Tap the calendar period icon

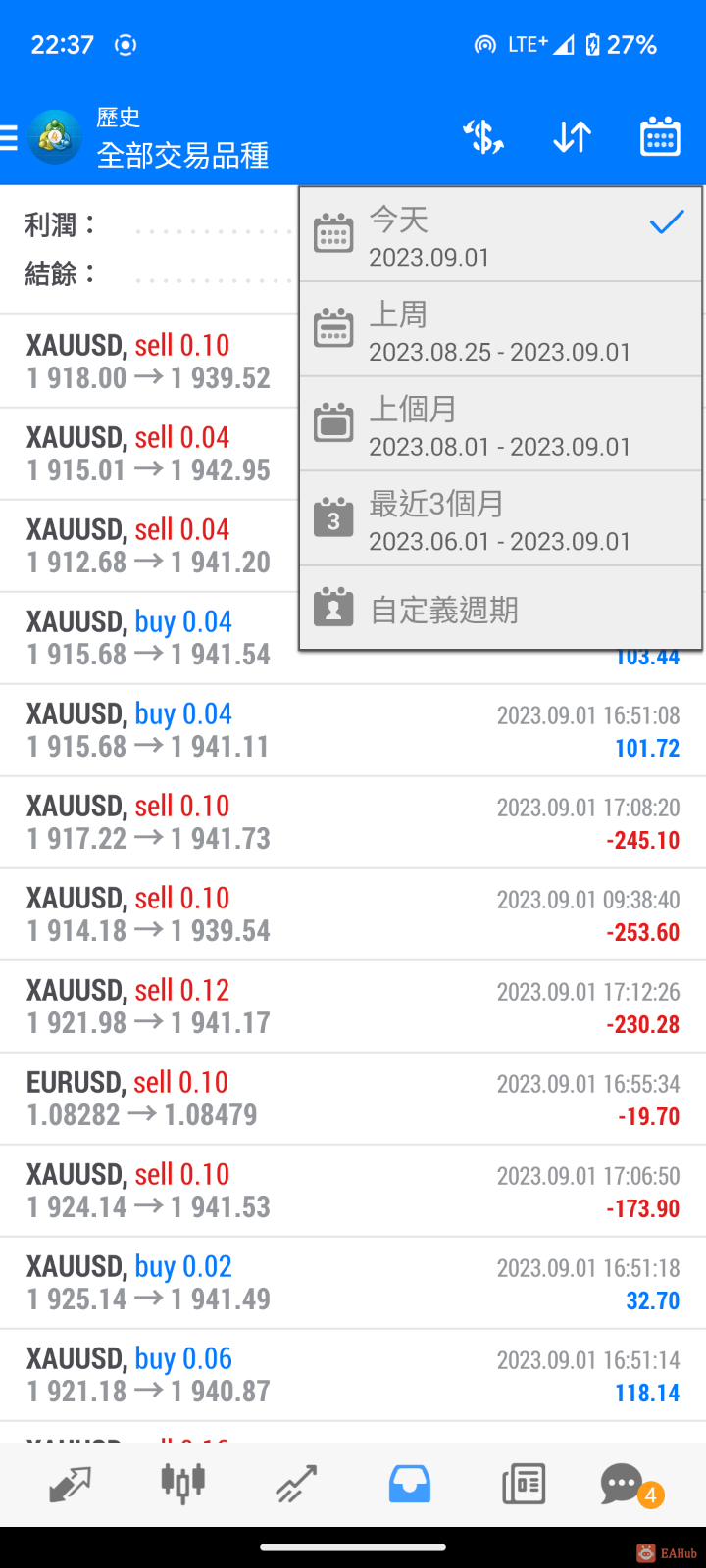[660, 137]
